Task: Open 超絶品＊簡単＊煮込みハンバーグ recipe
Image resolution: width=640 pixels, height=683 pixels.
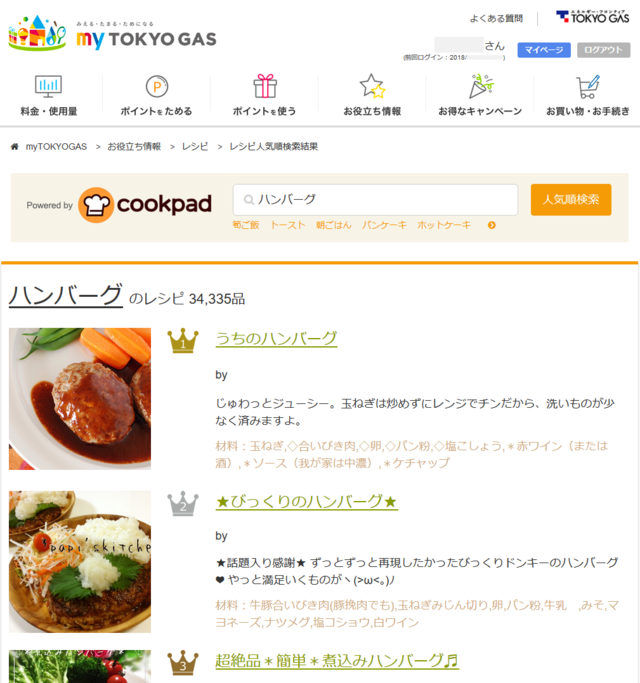Action: (x=336, y=661)
